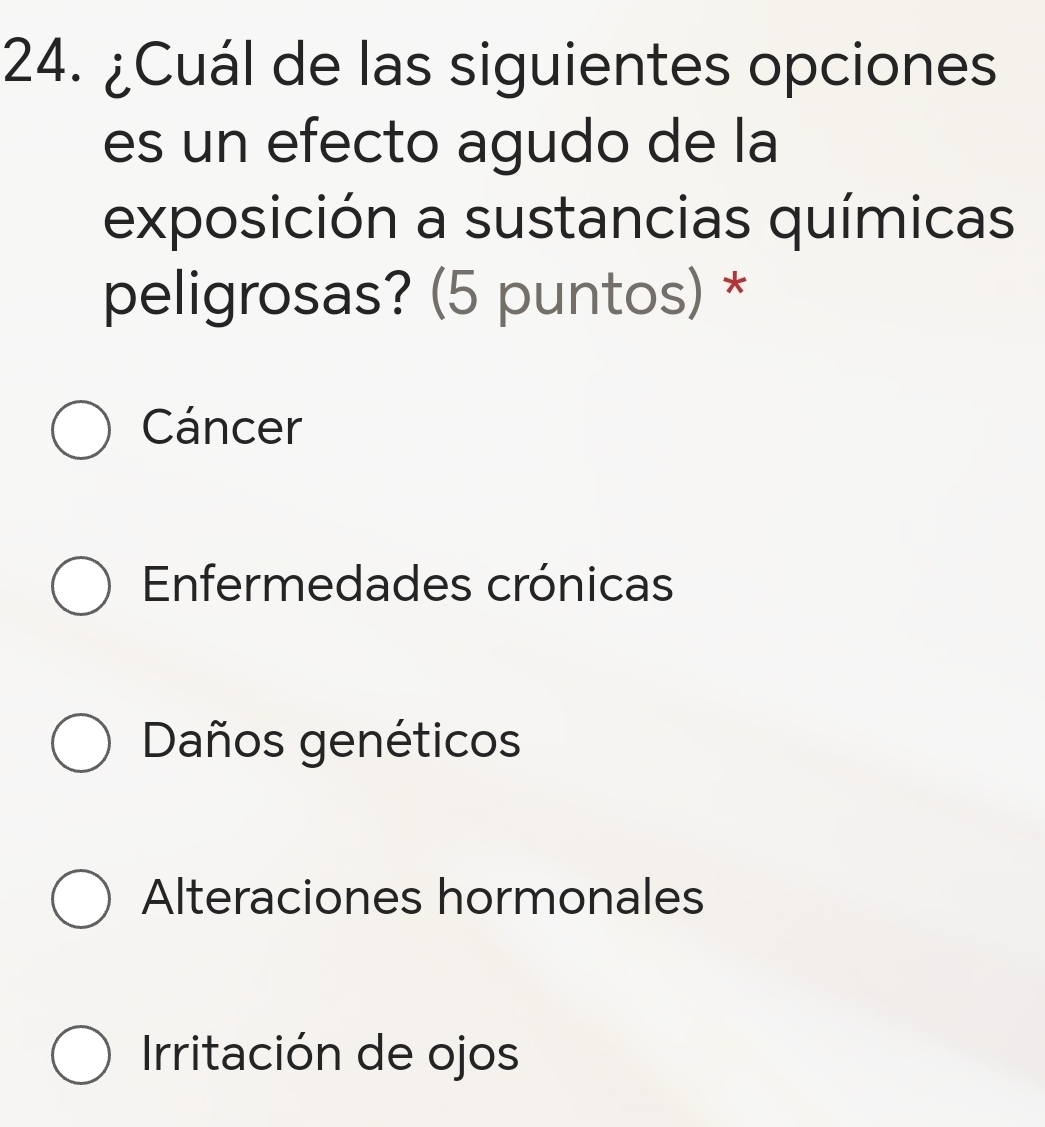
Task: Pick the Alteraciones hormonales option
Action: pos(80,899)
